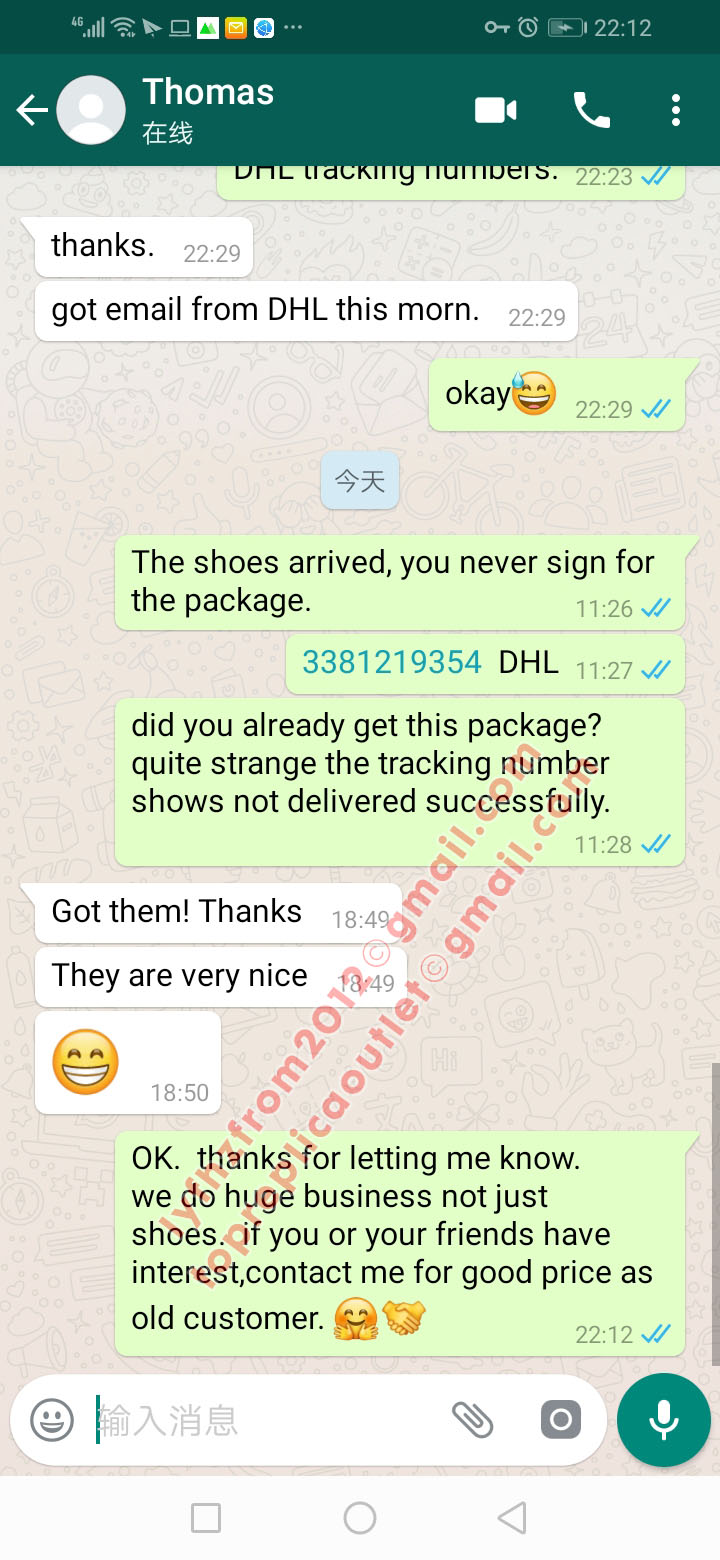Viewport: 720px width, 1560px height.
Task: Attach a file using the paperclip
Action: pos(473,1419)
